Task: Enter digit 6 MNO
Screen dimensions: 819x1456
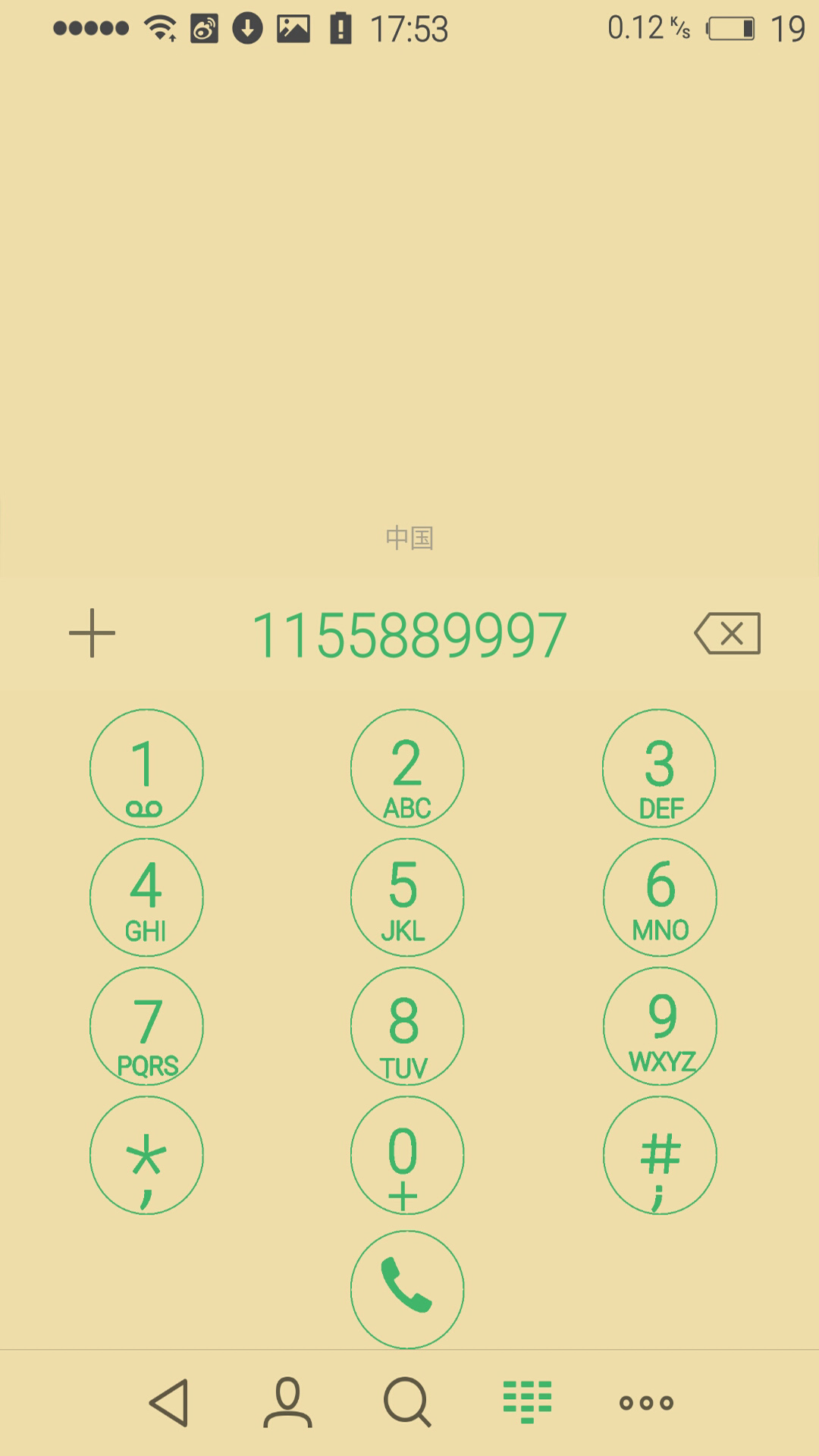Action: click(660, 897)
